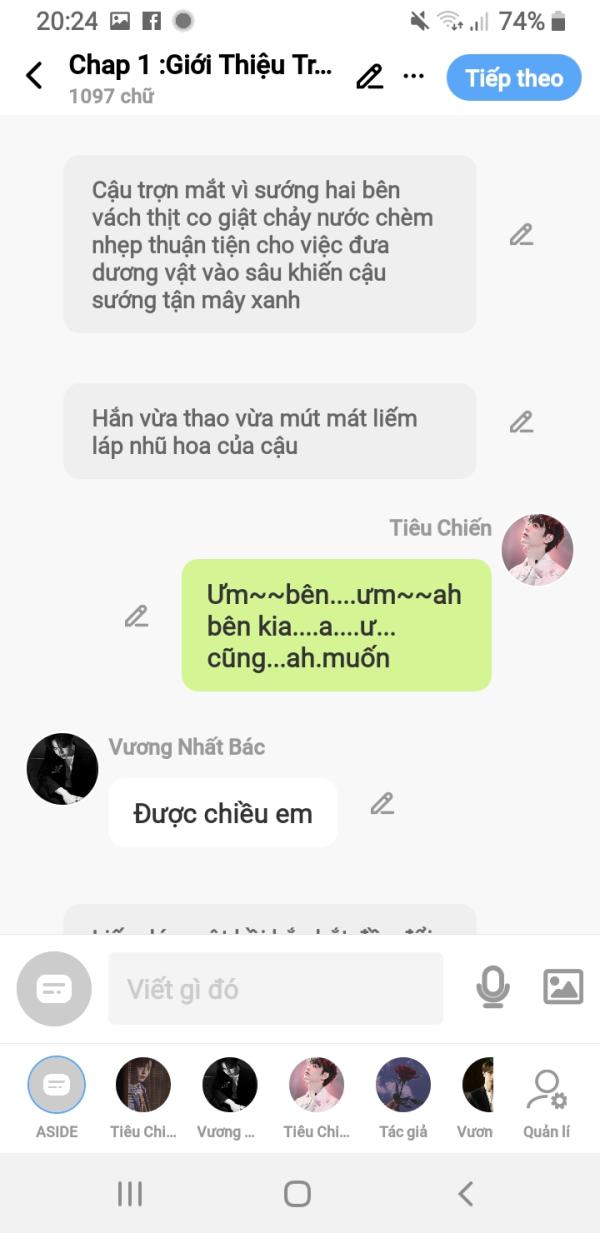Tap the Tiếp theo button
Screen dimensions: 600x1233
tap(513, 78)
